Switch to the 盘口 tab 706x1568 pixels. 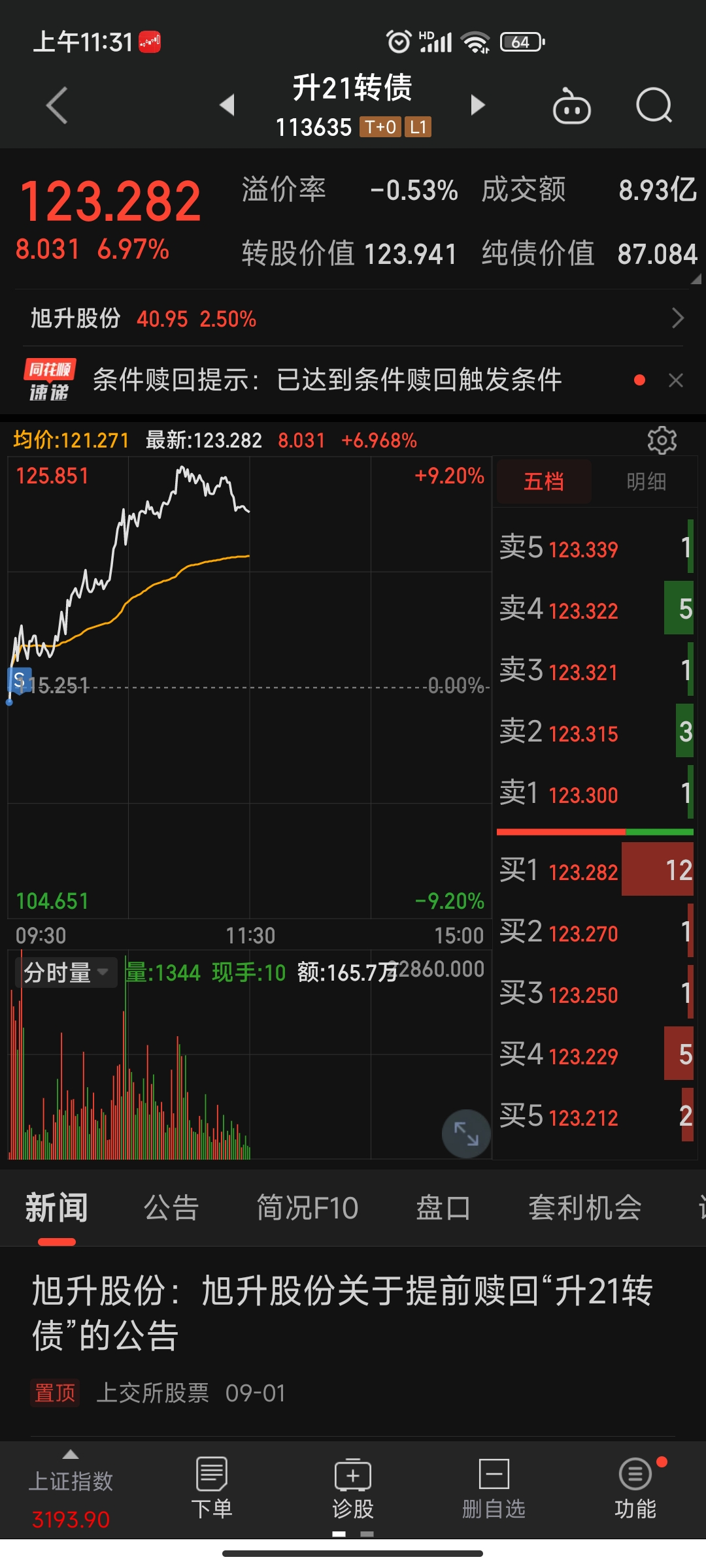coord(443,1208)
